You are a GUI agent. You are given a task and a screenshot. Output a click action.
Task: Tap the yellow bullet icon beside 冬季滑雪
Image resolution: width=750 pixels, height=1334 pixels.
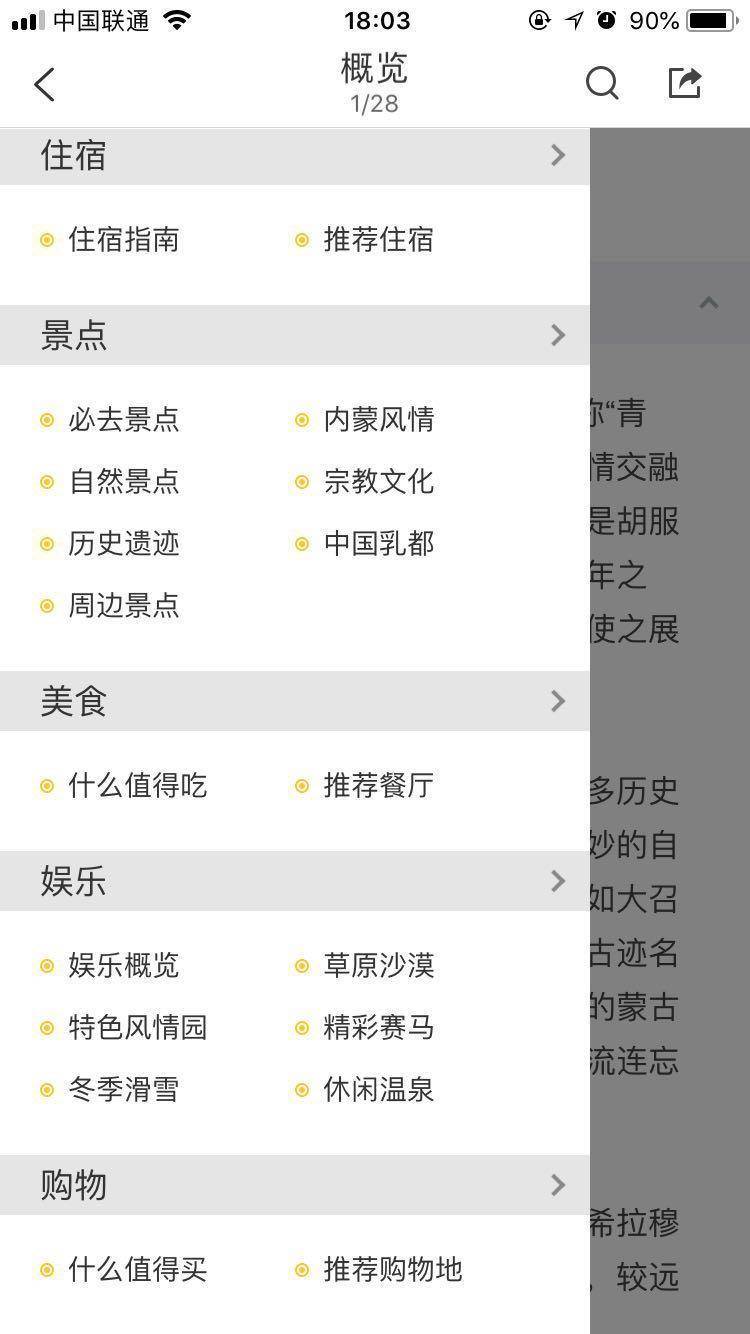click(46, 1089)
